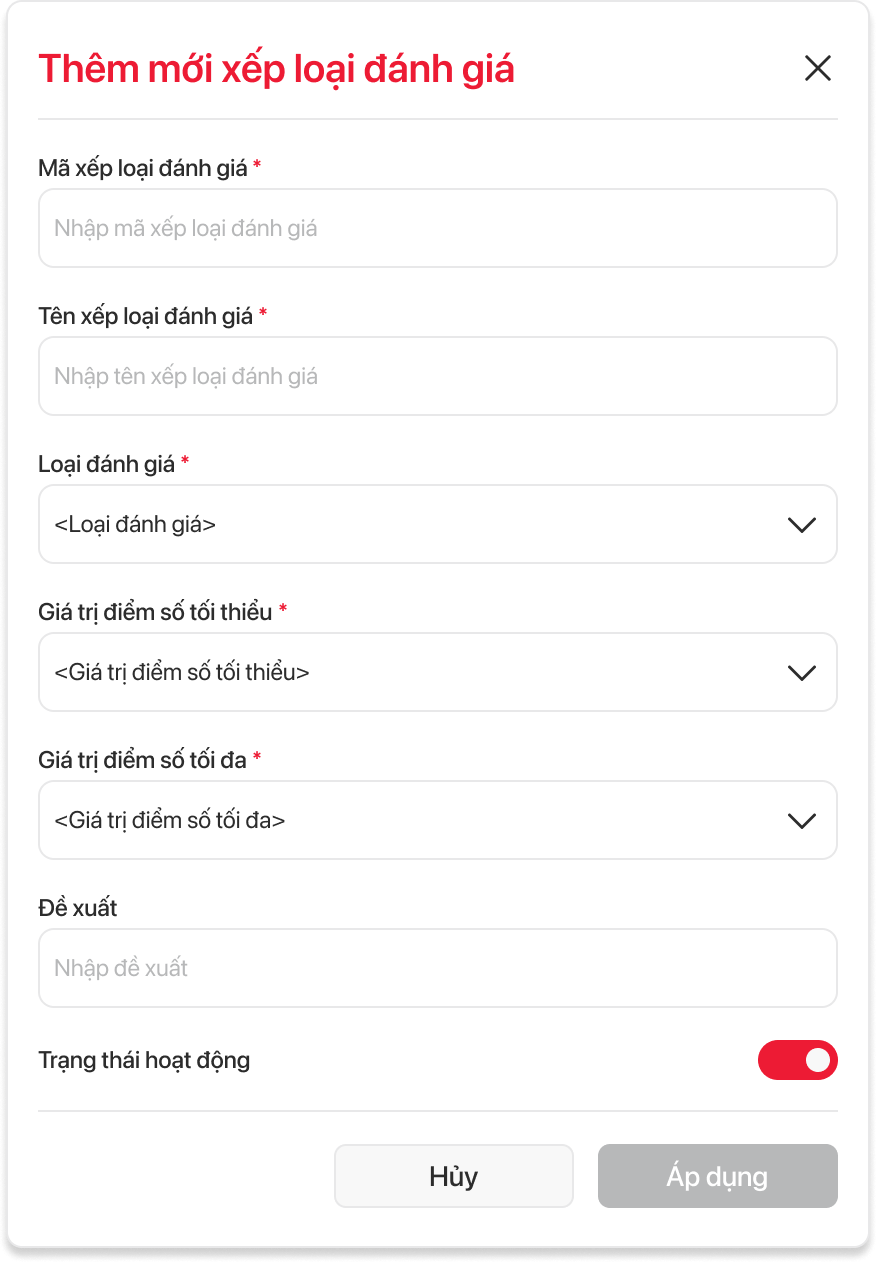This screenshot has height=1262, width=876.
Task: Select the Đề xuất input field
Action: click(x=437, y=968)
